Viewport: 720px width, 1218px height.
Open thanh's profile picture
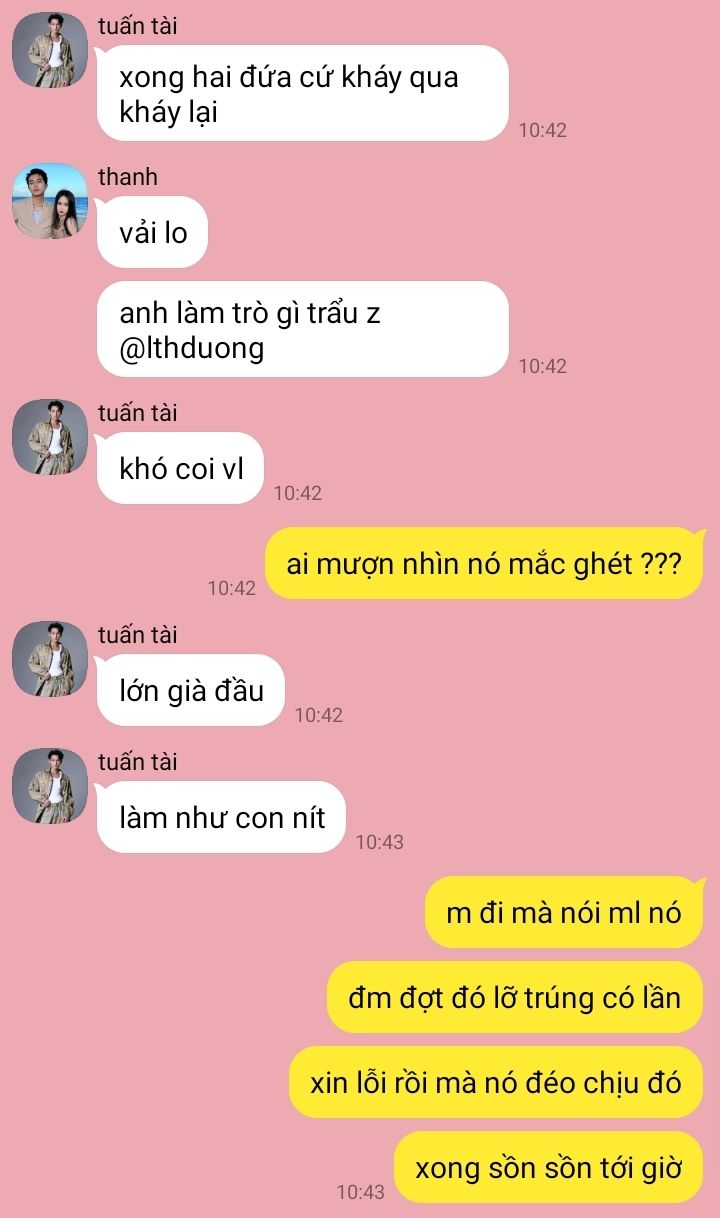(49, 201)
